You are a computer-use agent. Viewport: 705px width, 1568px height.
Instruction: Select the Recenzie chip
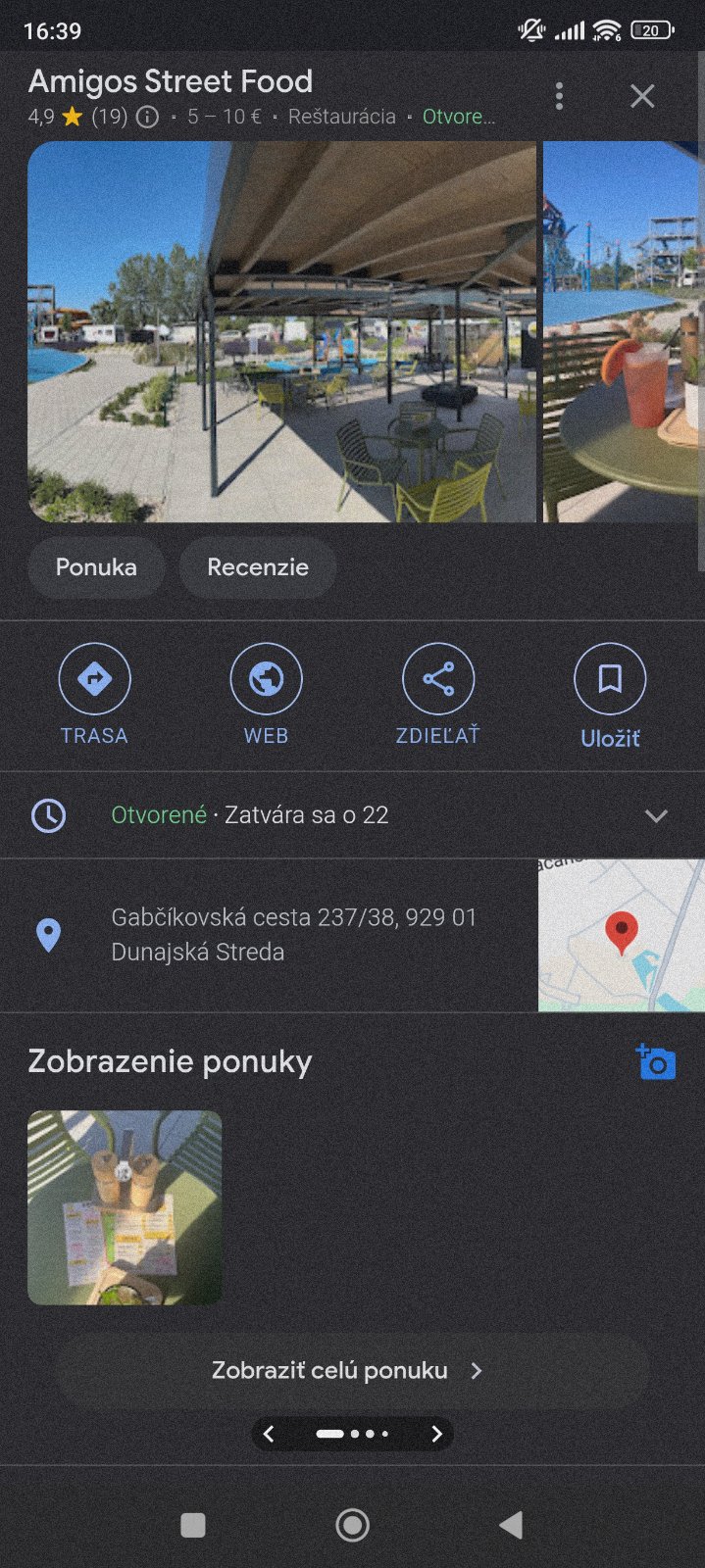coord(258,567)
